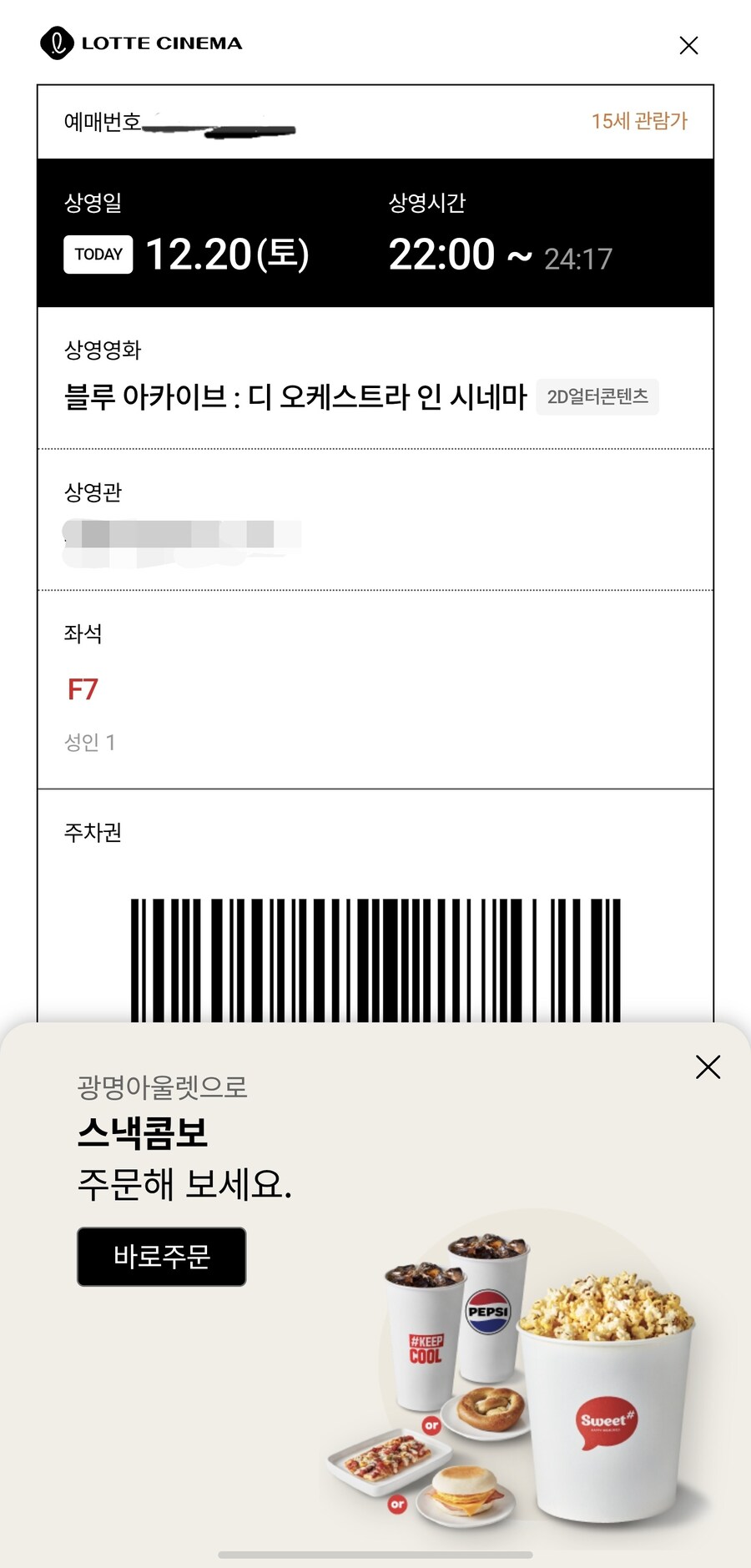
Task: Tap the 광명아울렛으로 promo heading
Action: tap(161, 1087)
